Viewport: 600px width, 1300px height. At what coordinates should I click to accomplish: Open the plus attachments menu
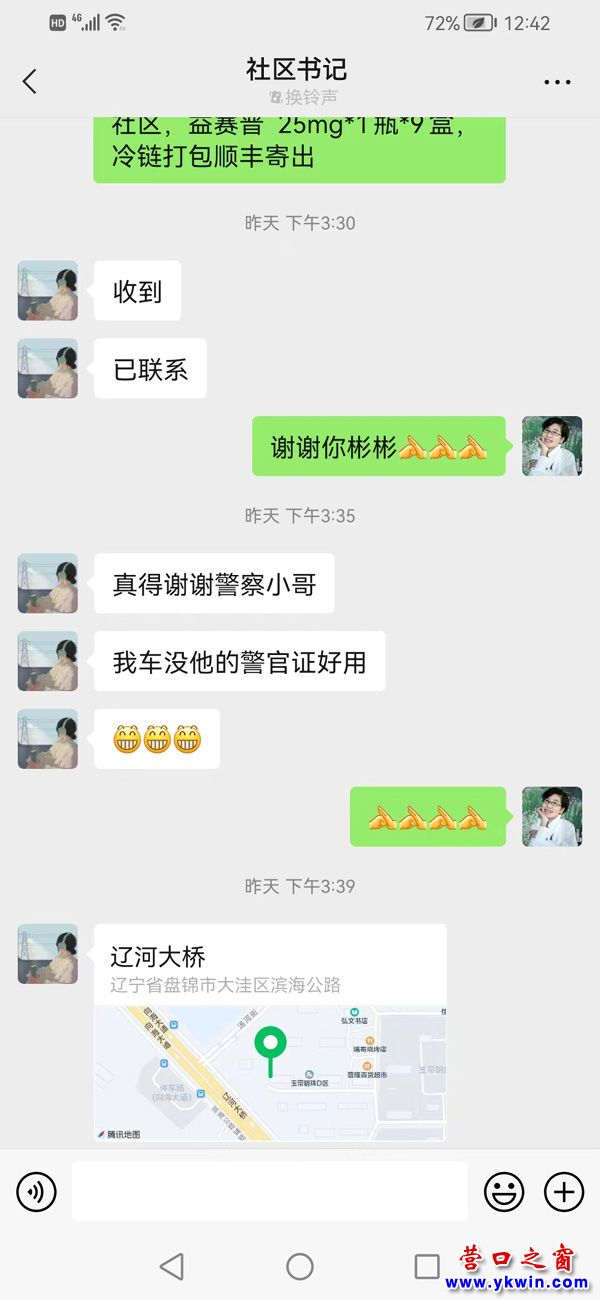click(x=564, y=1191)
